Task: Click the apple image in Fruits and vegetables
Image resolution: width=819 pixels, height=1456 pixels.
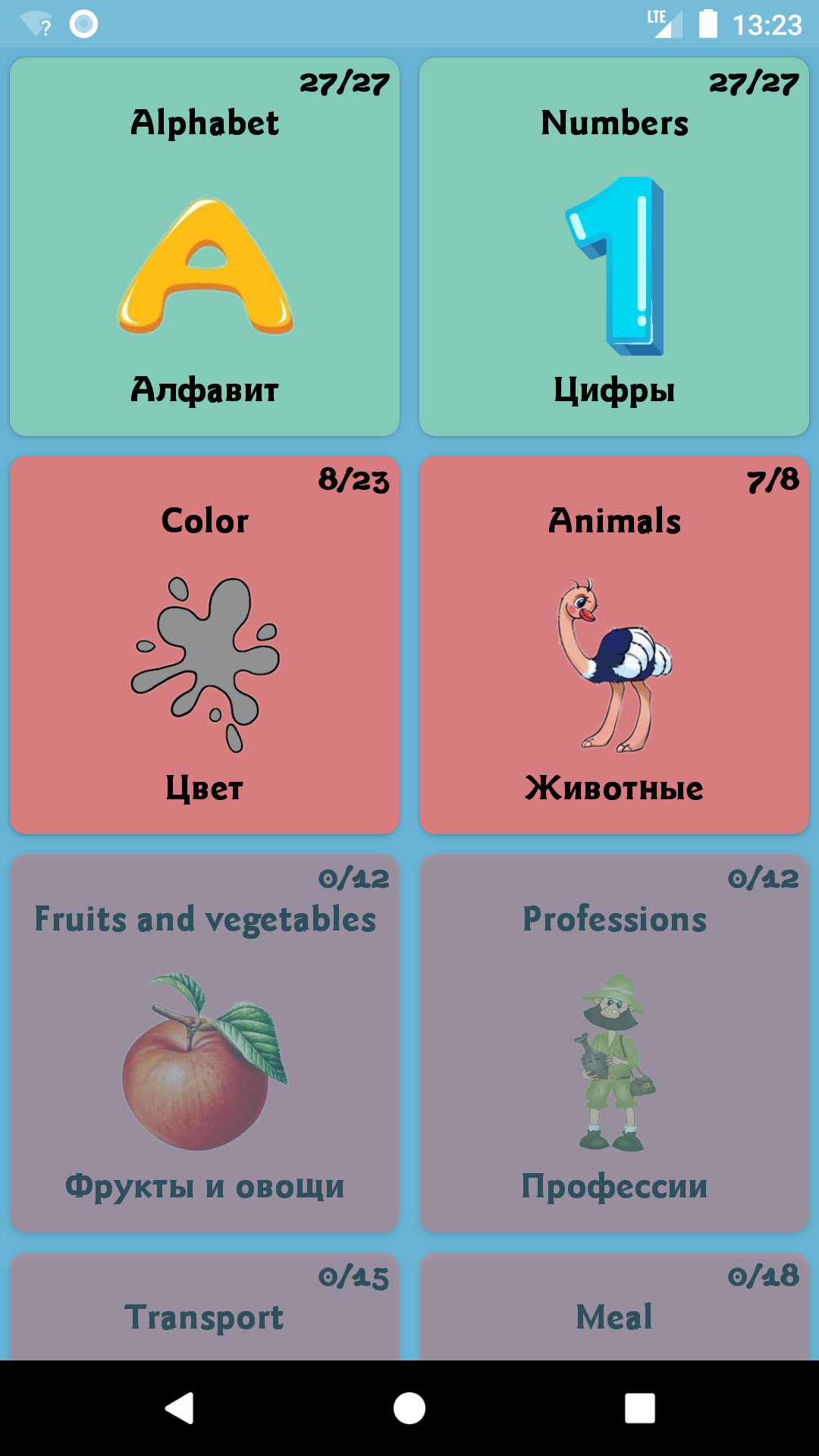Action: [x=205, y=1062]
